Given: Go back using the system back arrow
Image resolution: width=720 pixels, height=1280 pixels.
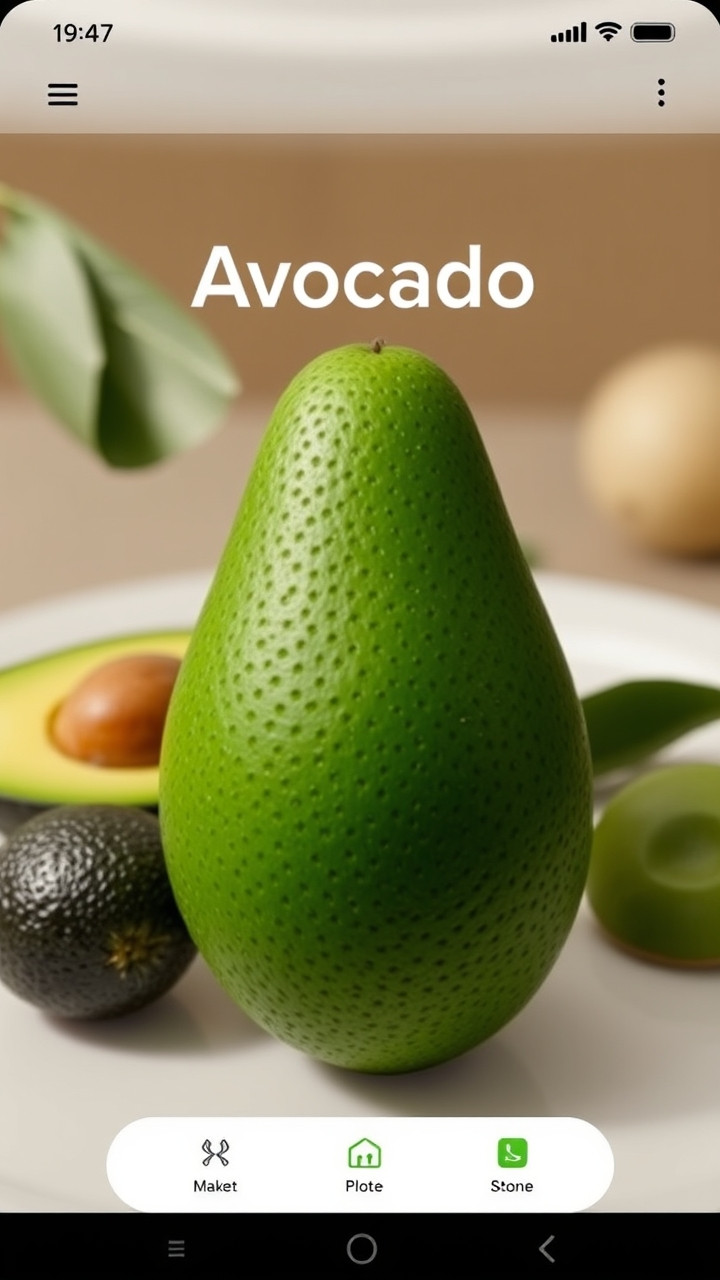Looking at the screenshot, I should pos(546,1248).
